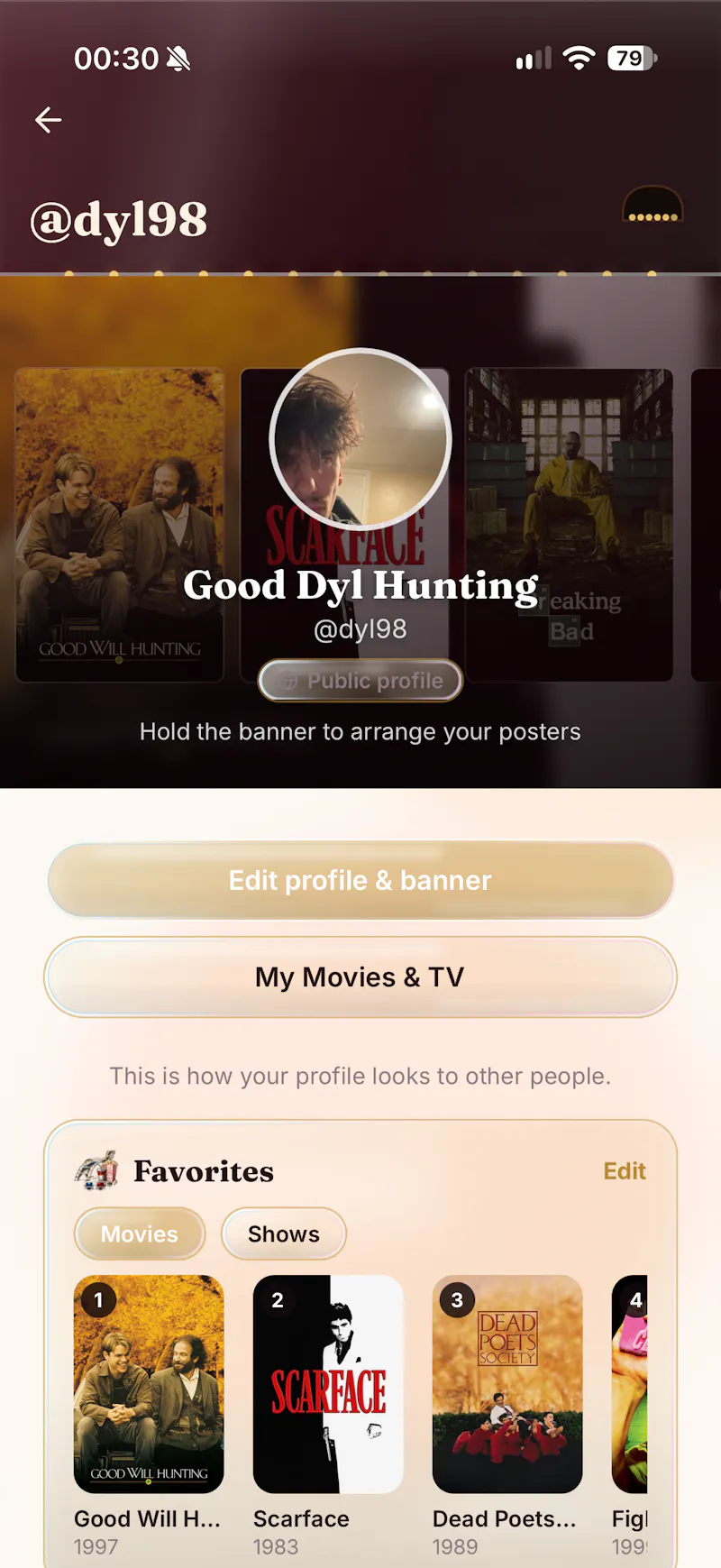Select the Movies chip in Favorites
The image size is (721, 1568).
(140, 1233)
